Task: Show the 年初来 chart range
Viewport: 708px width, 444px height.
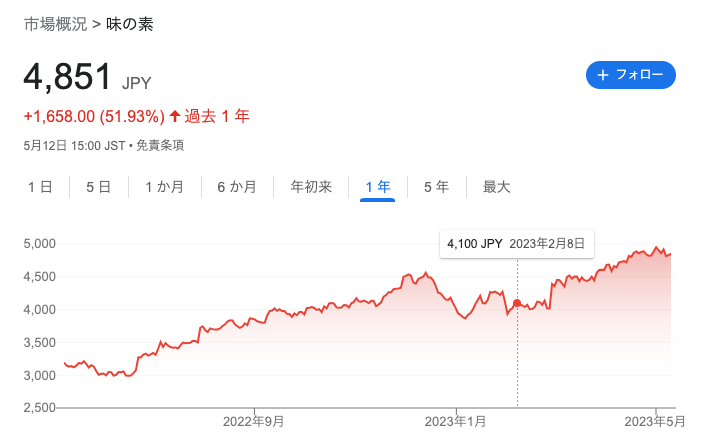Action: click(x=311, y=187)
